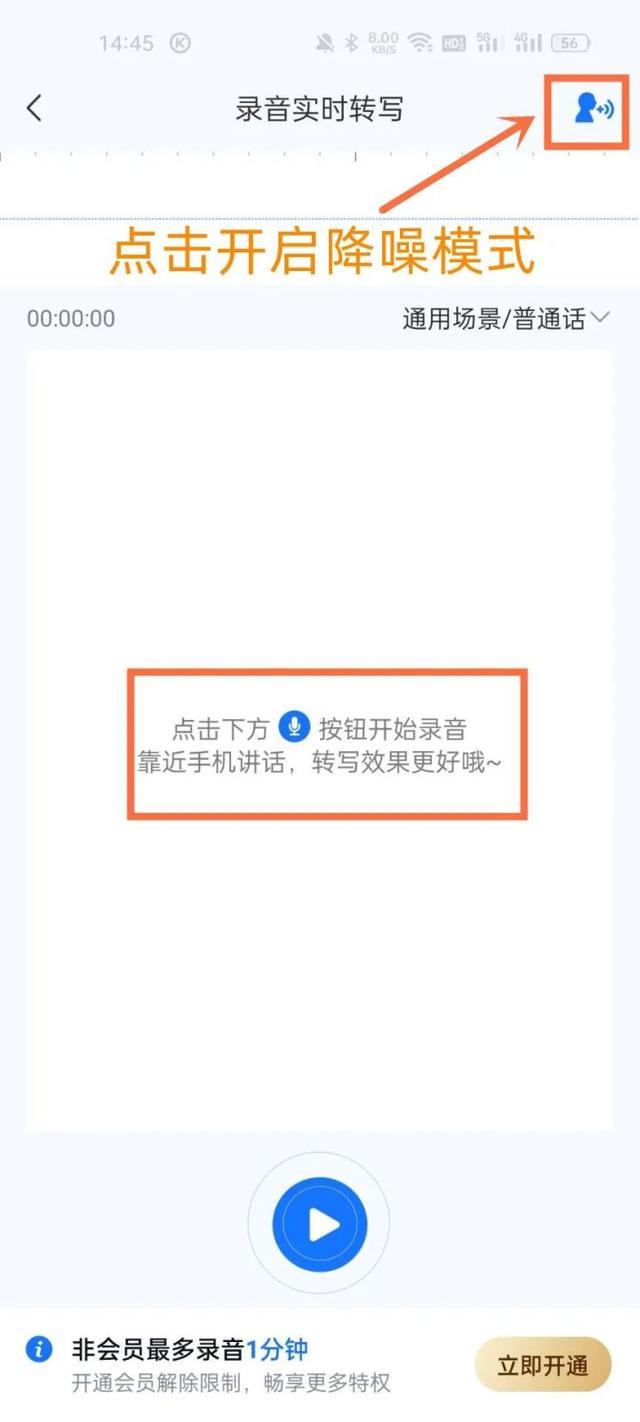Go back from the 录音实时转写 screen

[35, 108]
